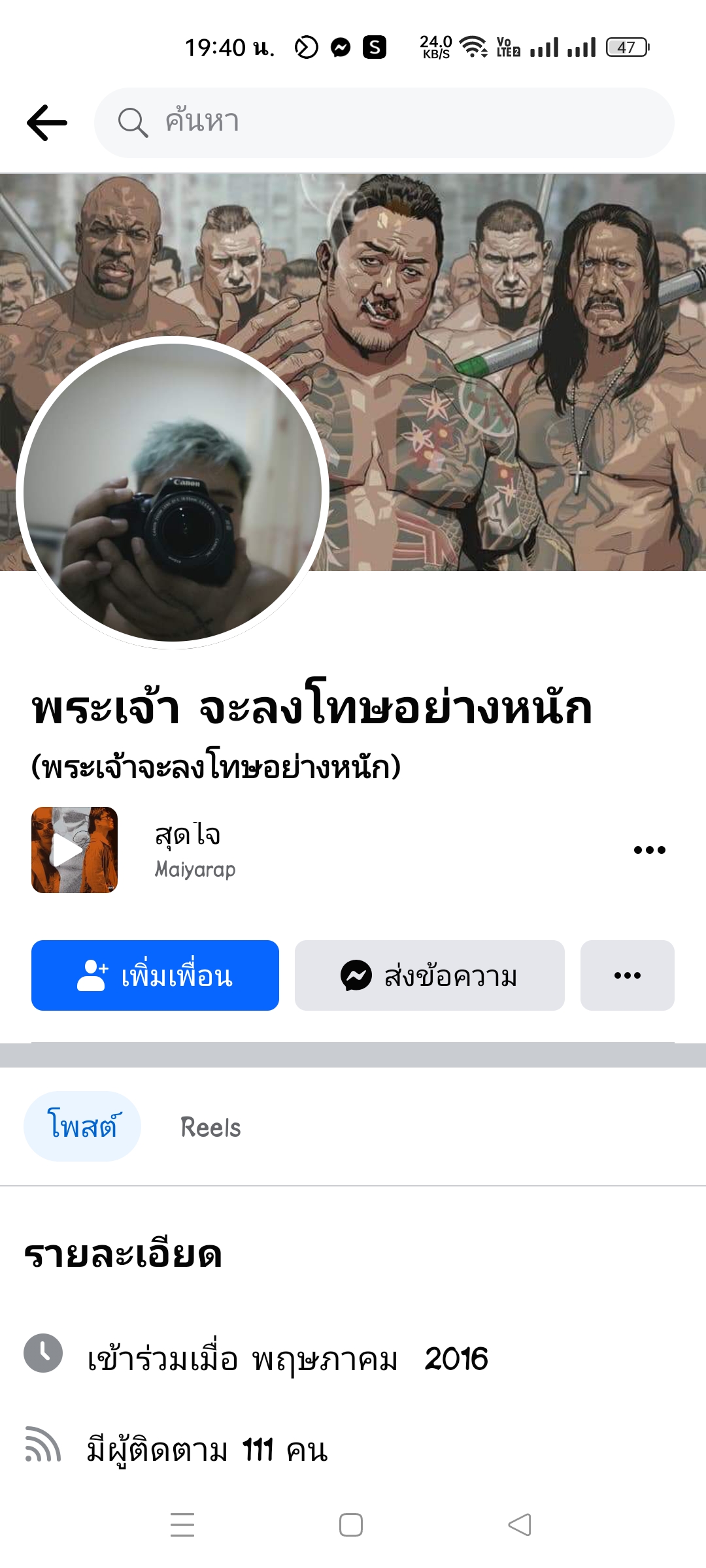Tap เพิ่มเพื่อน to add friend

[155, 975]
